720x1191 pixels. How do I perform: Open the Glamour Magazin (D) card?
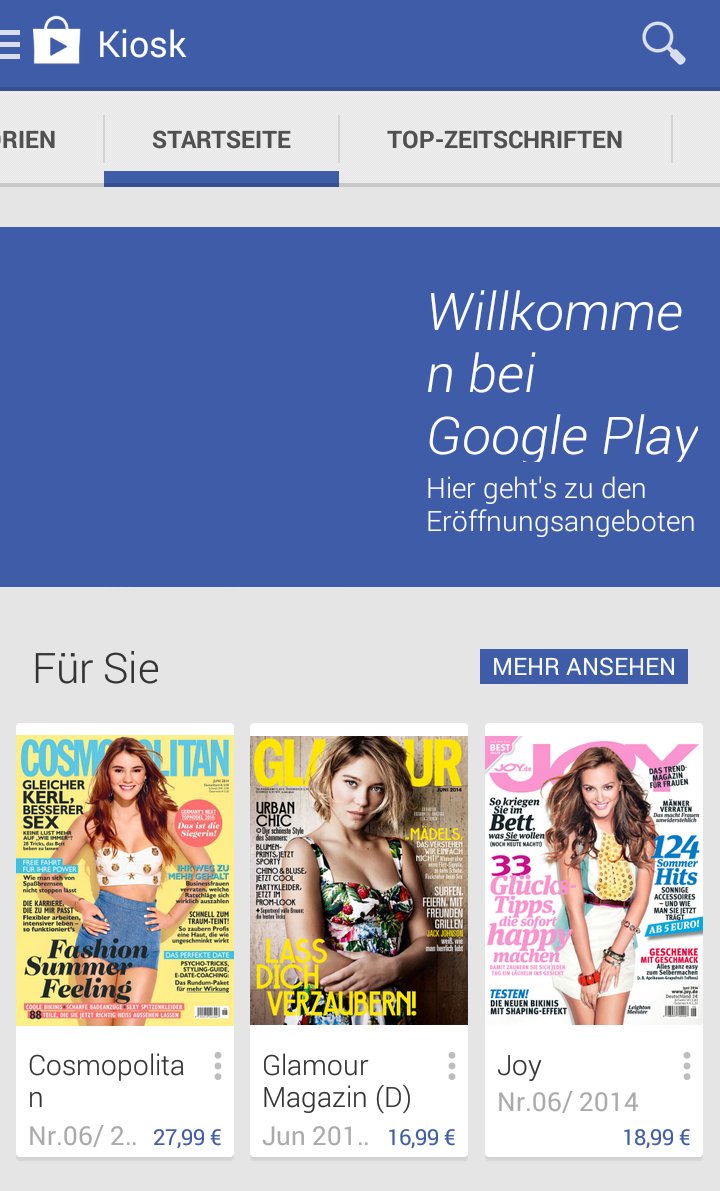(358, 940)
